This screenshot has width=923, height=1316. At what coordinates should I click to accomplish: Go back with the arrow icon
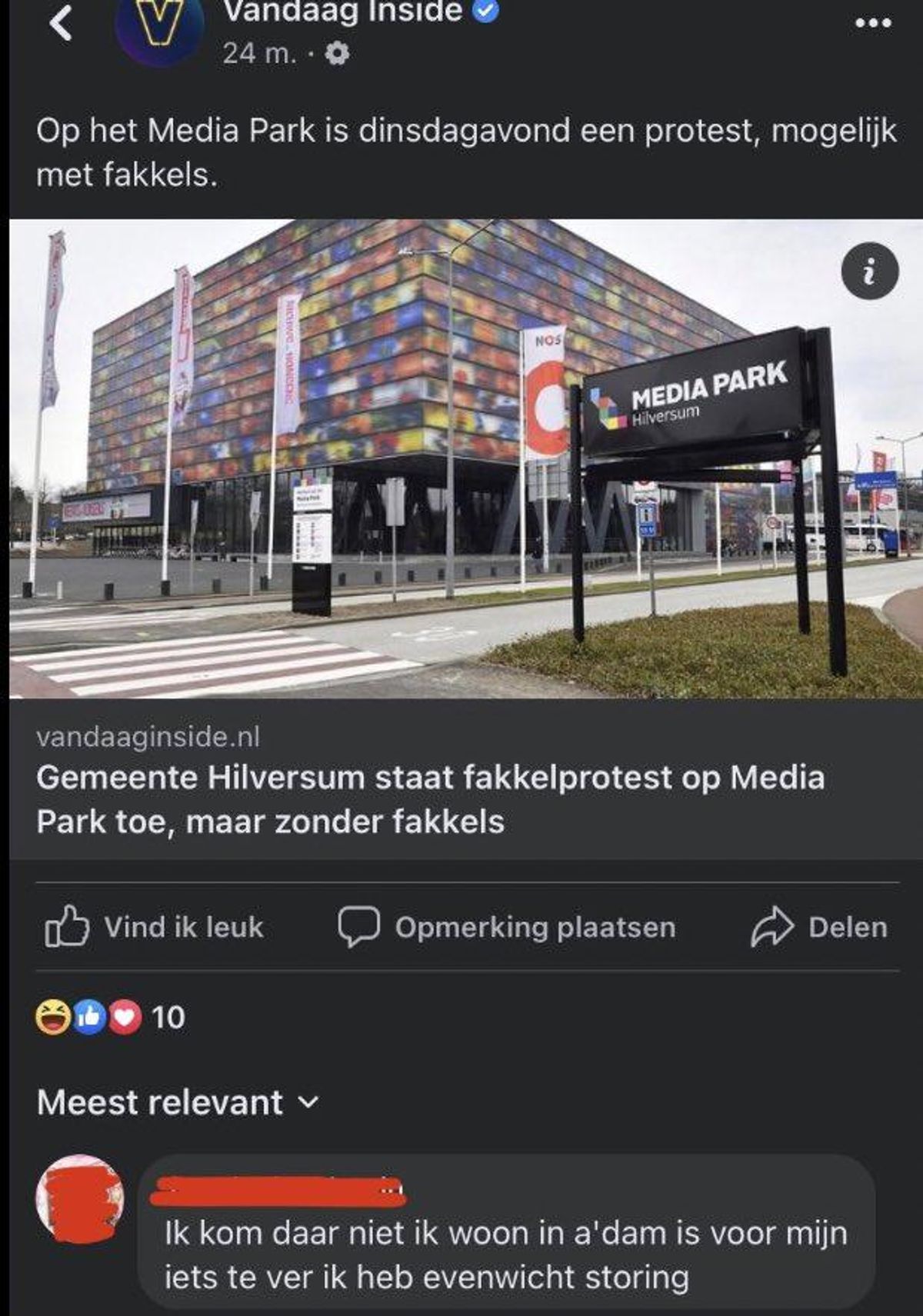coord(60,25)
